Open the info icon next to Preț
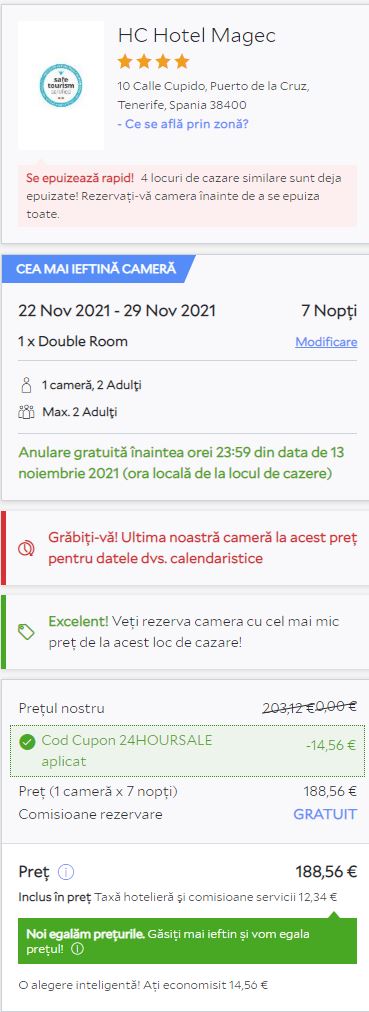 click(66, 873)
